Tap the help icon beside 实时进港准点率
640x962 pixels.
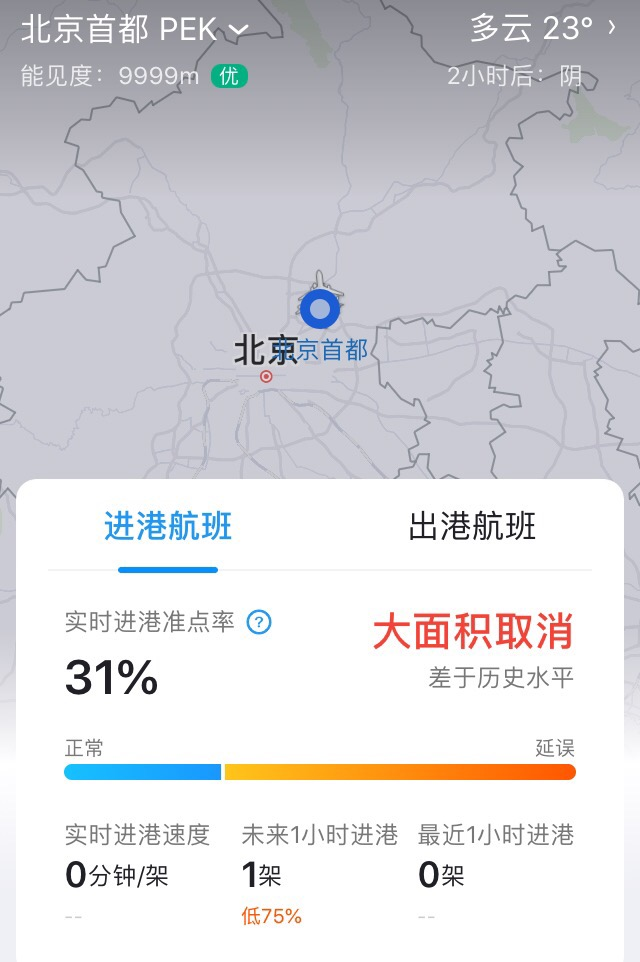coord(259,622)
